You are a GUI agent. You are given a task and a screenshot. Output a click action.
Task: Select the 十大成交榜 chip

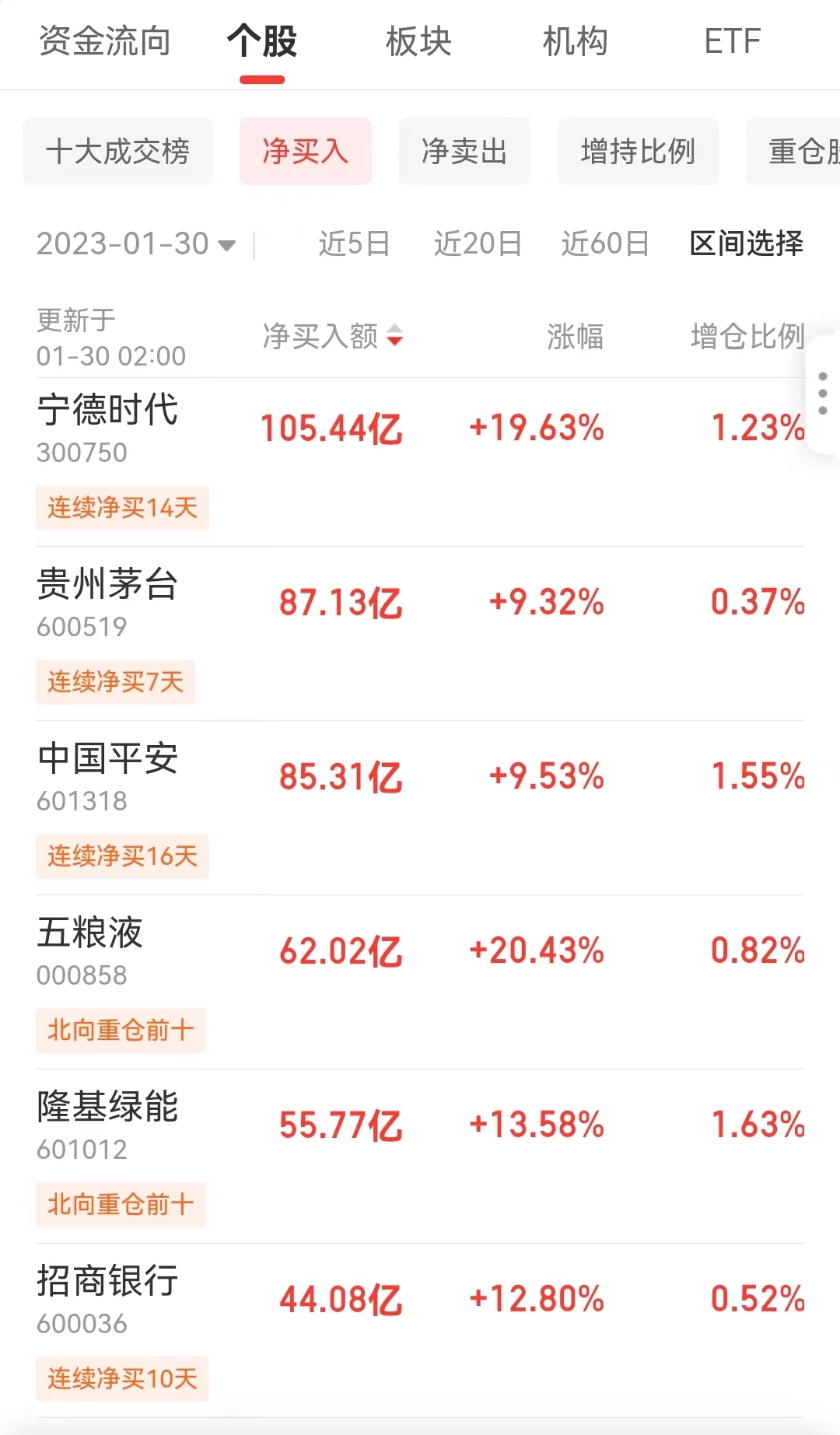pos(117,151)
